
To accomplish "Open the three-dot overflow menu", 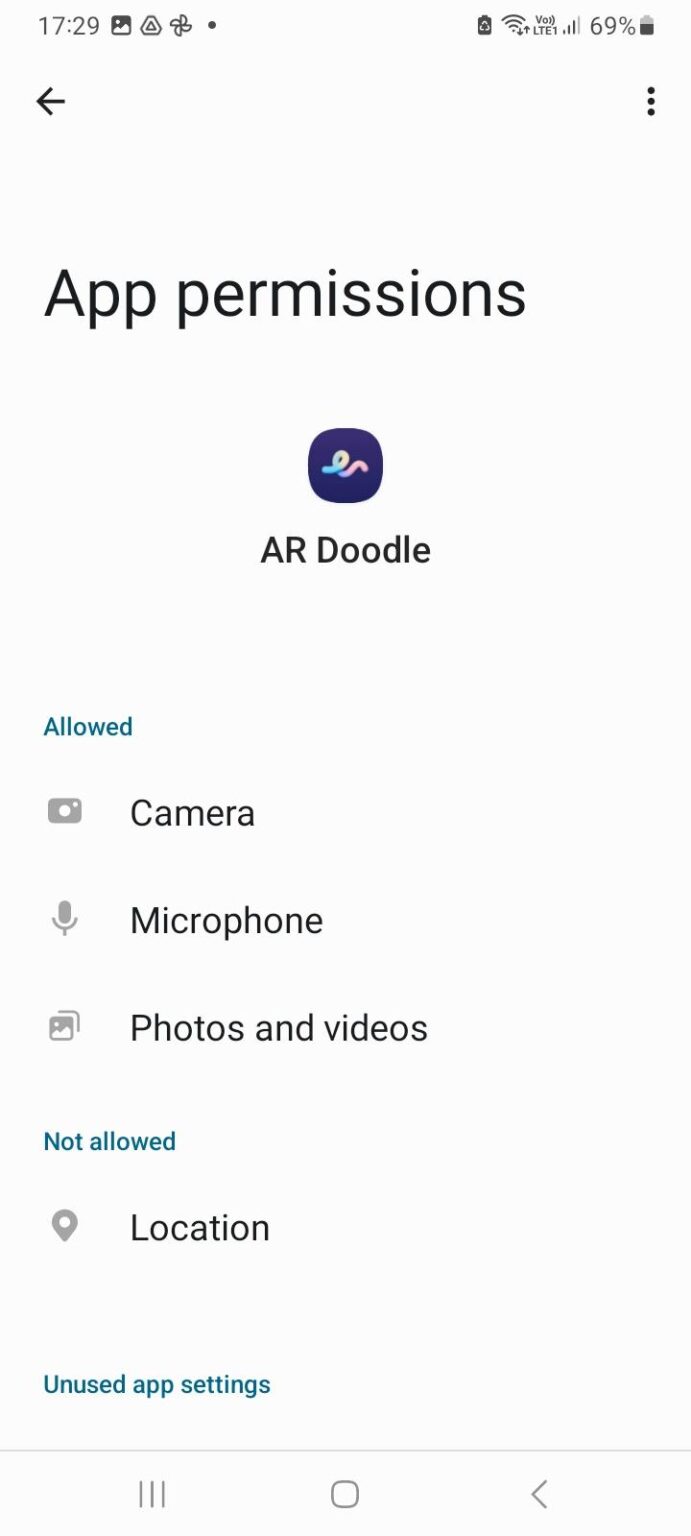I will 650,101.
